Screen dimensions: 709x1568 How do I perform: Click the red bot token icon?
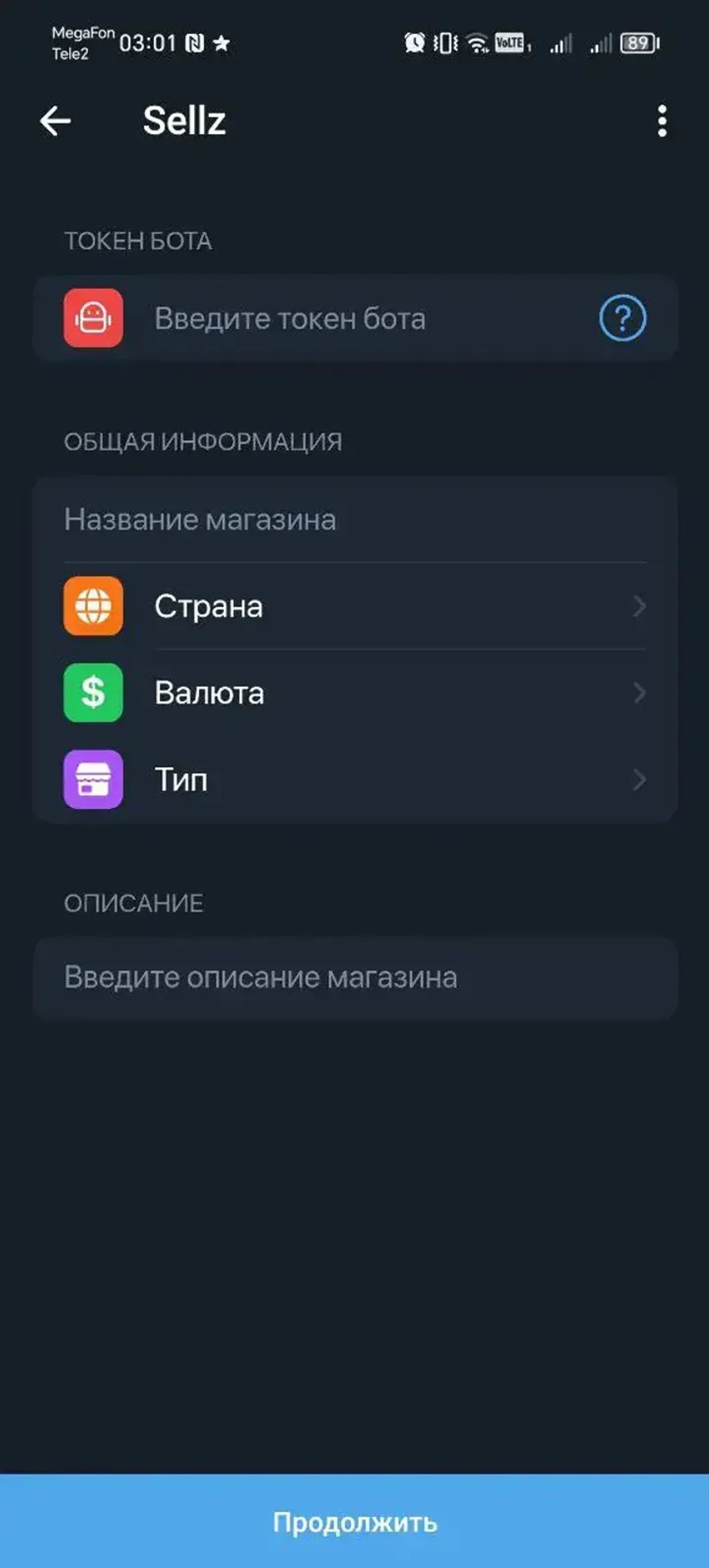[x=93, y=318]
